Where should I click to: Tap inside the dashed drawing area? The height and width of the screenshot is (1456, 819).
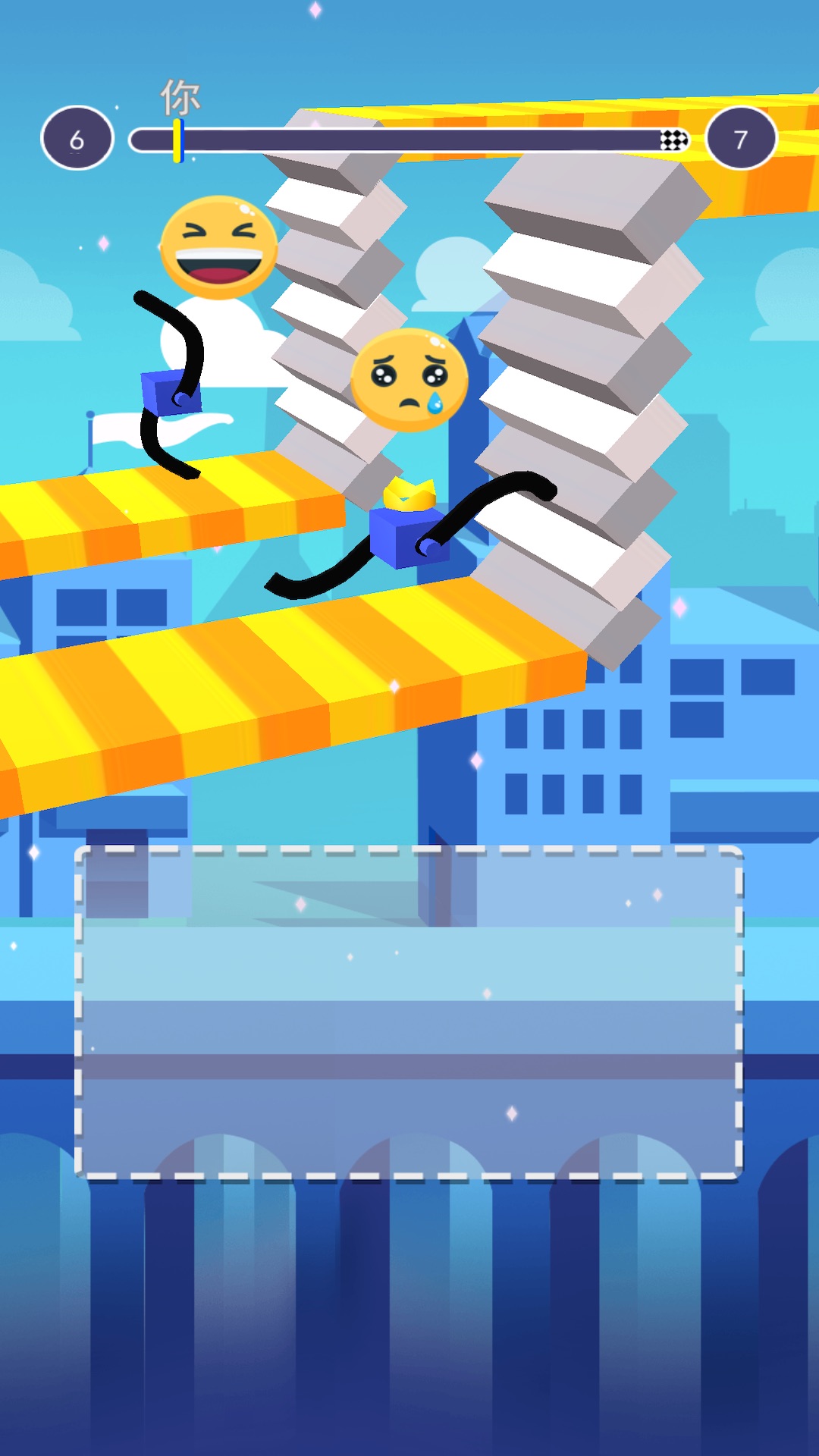point(409,1012)
